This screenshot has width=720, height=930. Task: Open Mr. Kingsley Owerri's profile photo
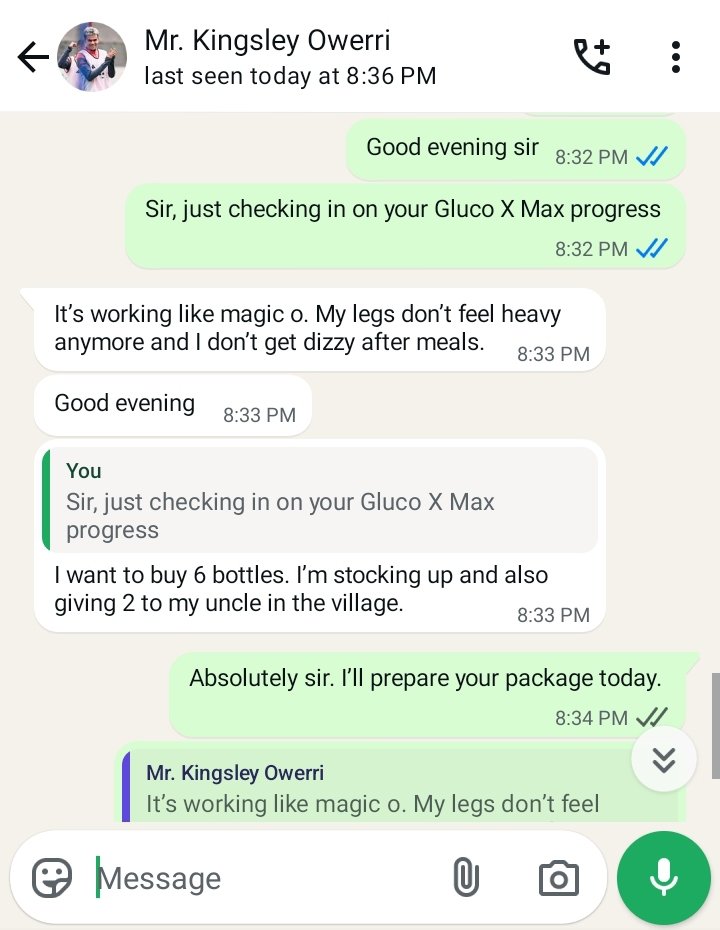(92, 57)
